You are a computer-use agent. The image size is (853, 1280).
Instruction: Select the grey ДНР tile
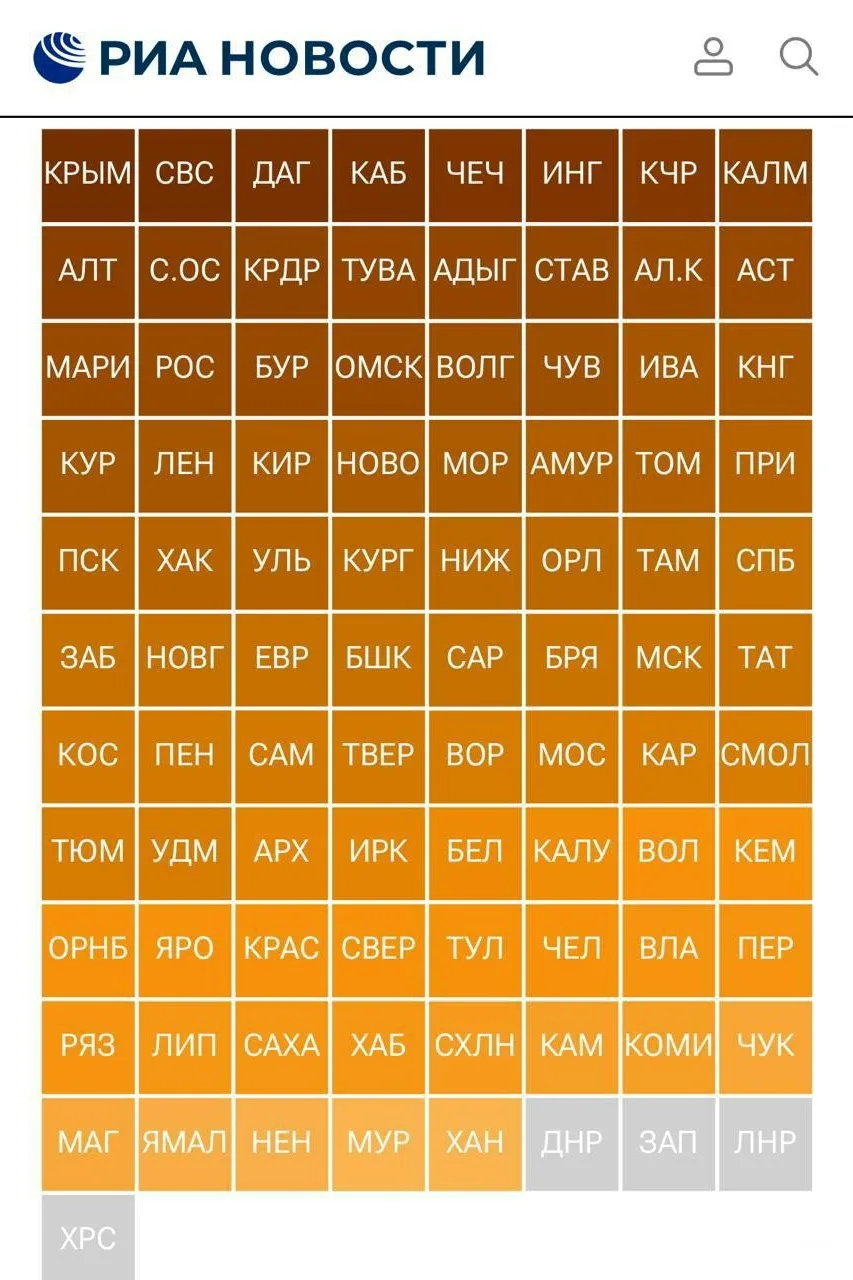point(571,1144)
